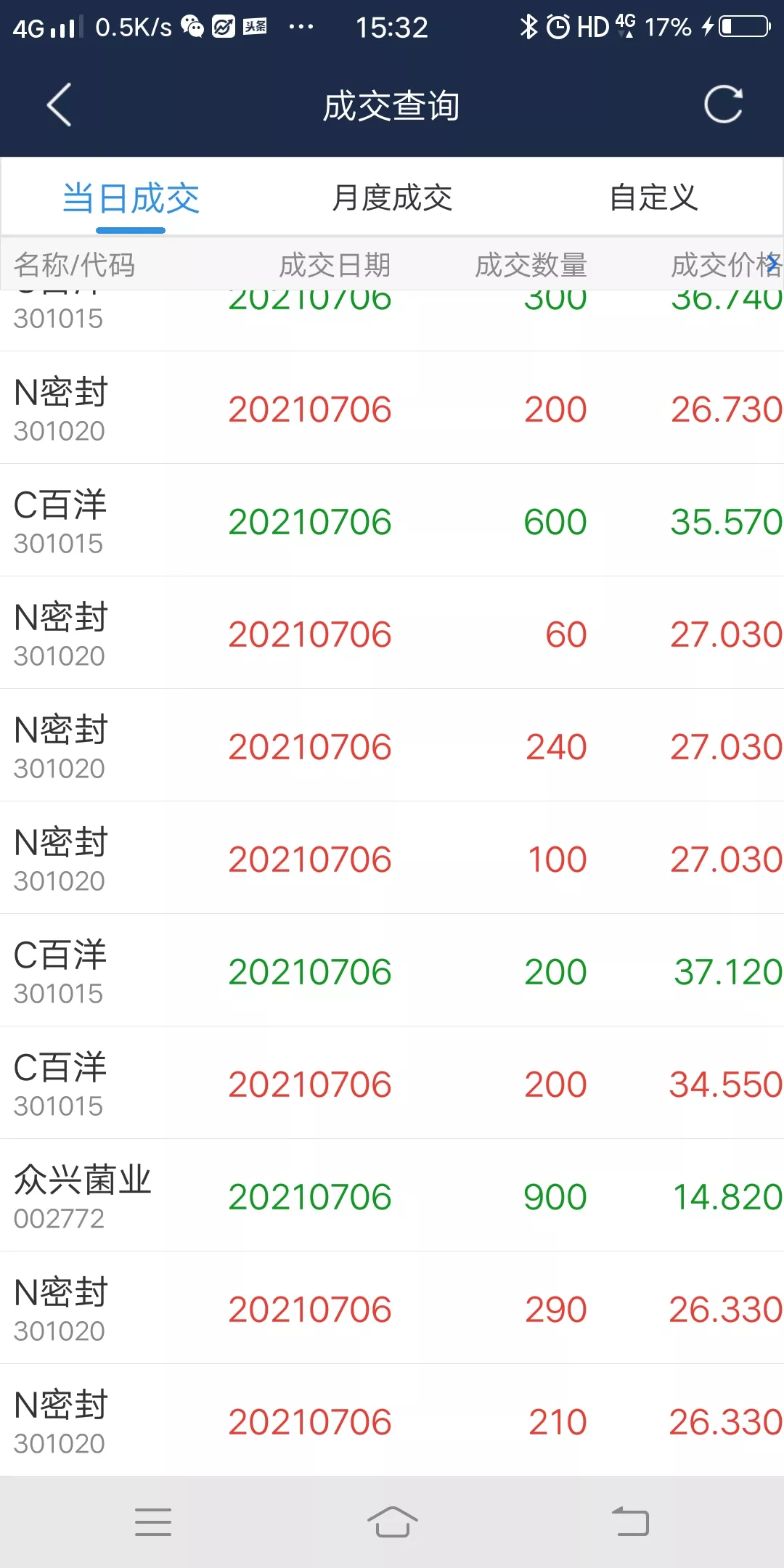The width and height of the screenshot is (784, 1568).
Task: Select the 当日成交 tab
Action: point(131,198)
